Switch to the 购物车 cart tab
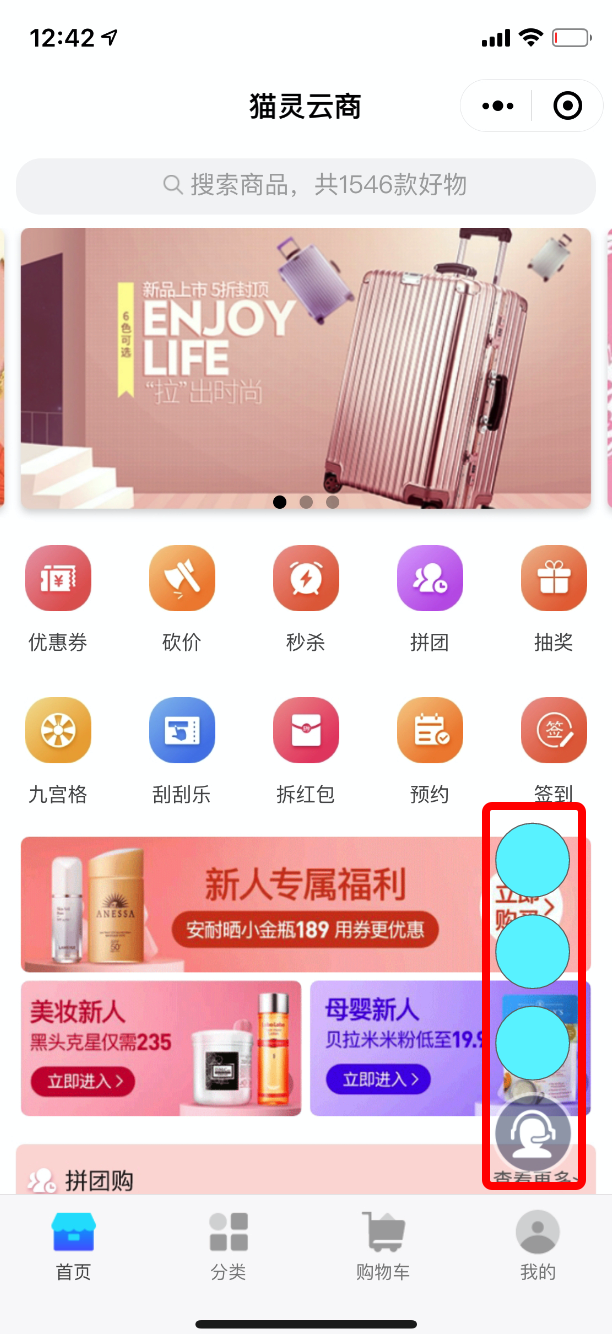 pyautogui.click(x=382, y=1246)
